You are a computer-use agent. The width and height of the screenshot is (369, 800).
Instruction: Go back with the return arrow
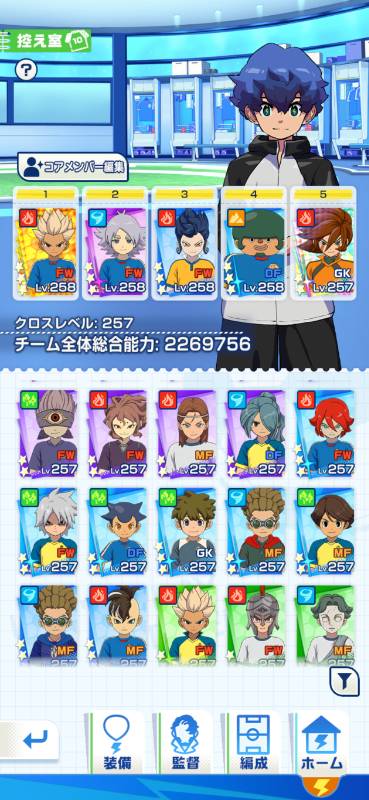(32, 739)
